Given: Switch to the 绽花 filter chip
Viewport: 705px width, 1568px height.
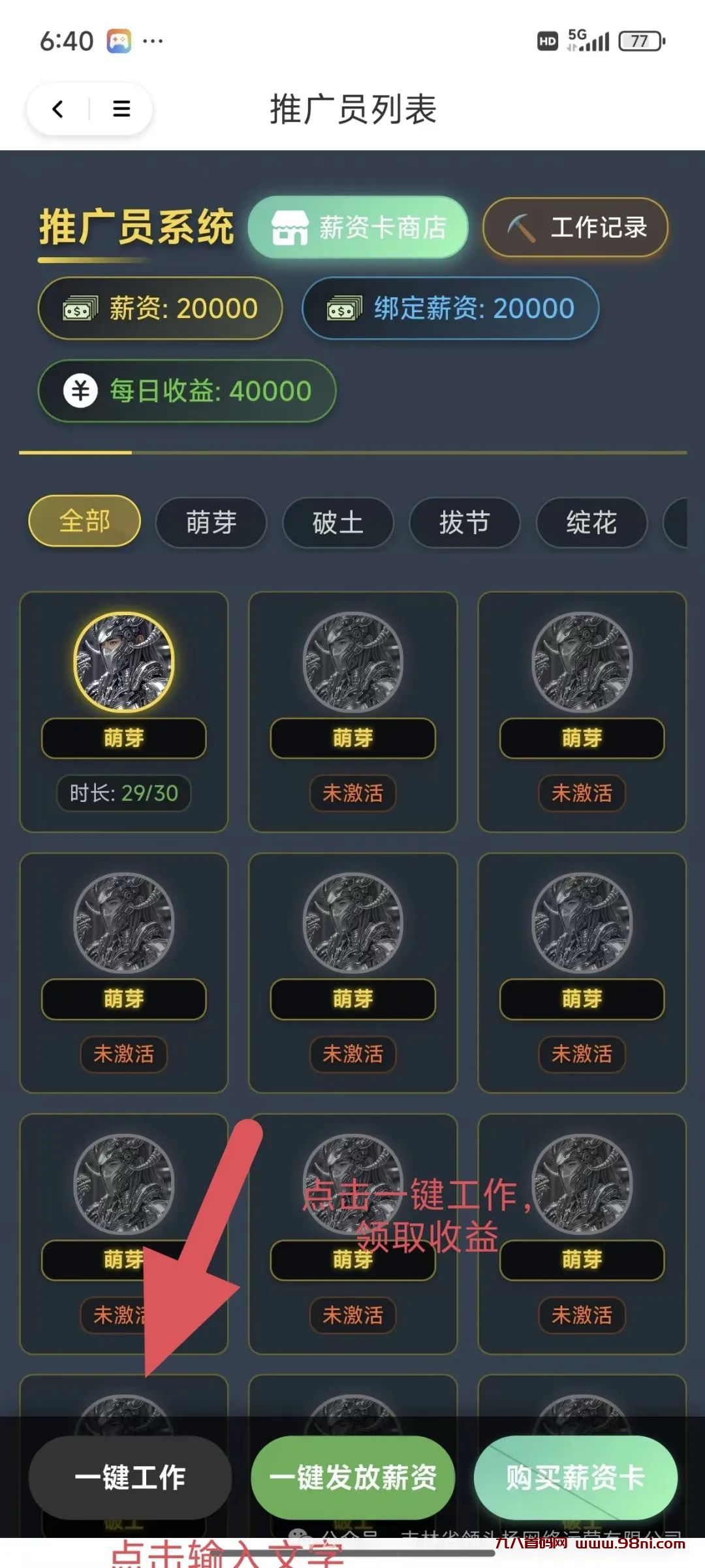Looking at the screenshot, I should pos(591,522).
